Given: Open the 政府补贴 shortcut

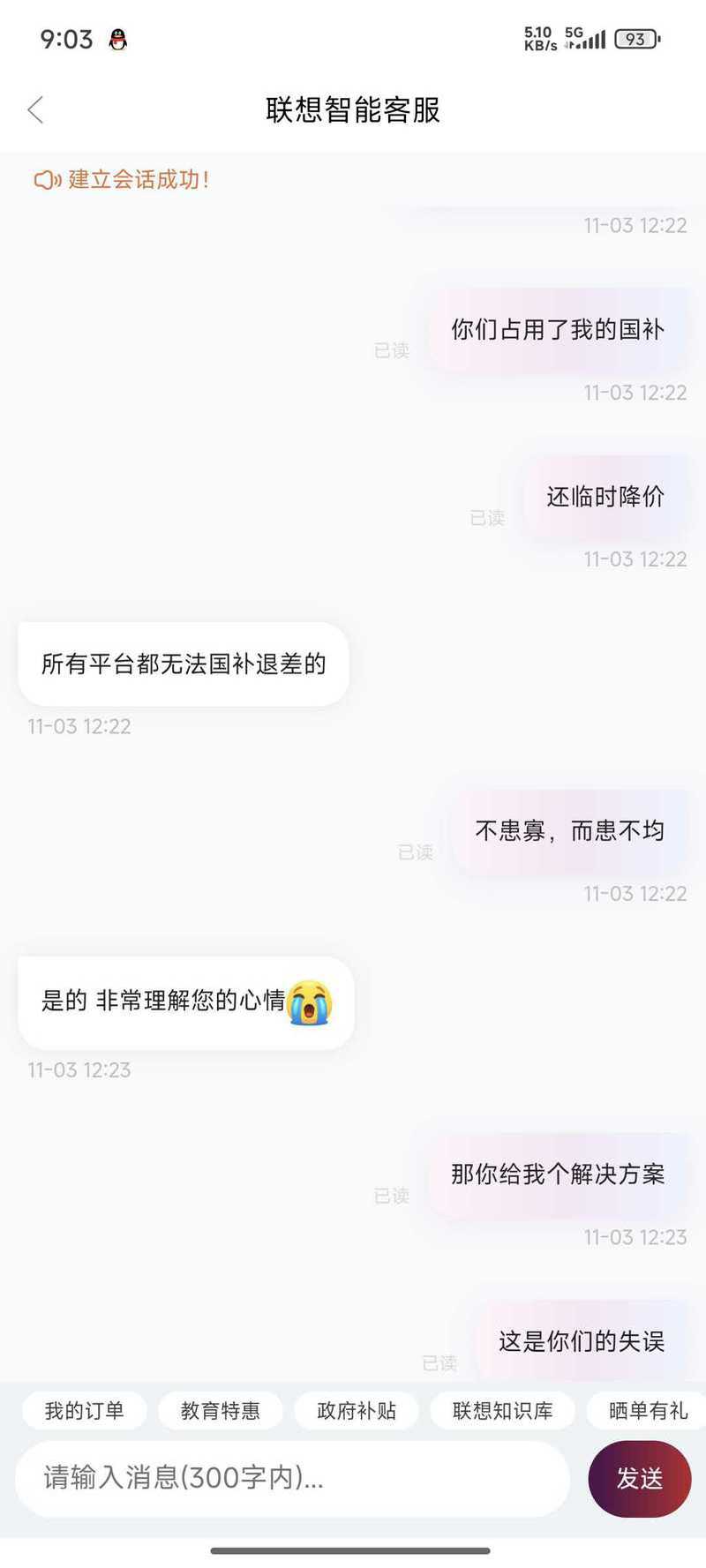Looking at the screenshot, I should [x=357, y=1410].
